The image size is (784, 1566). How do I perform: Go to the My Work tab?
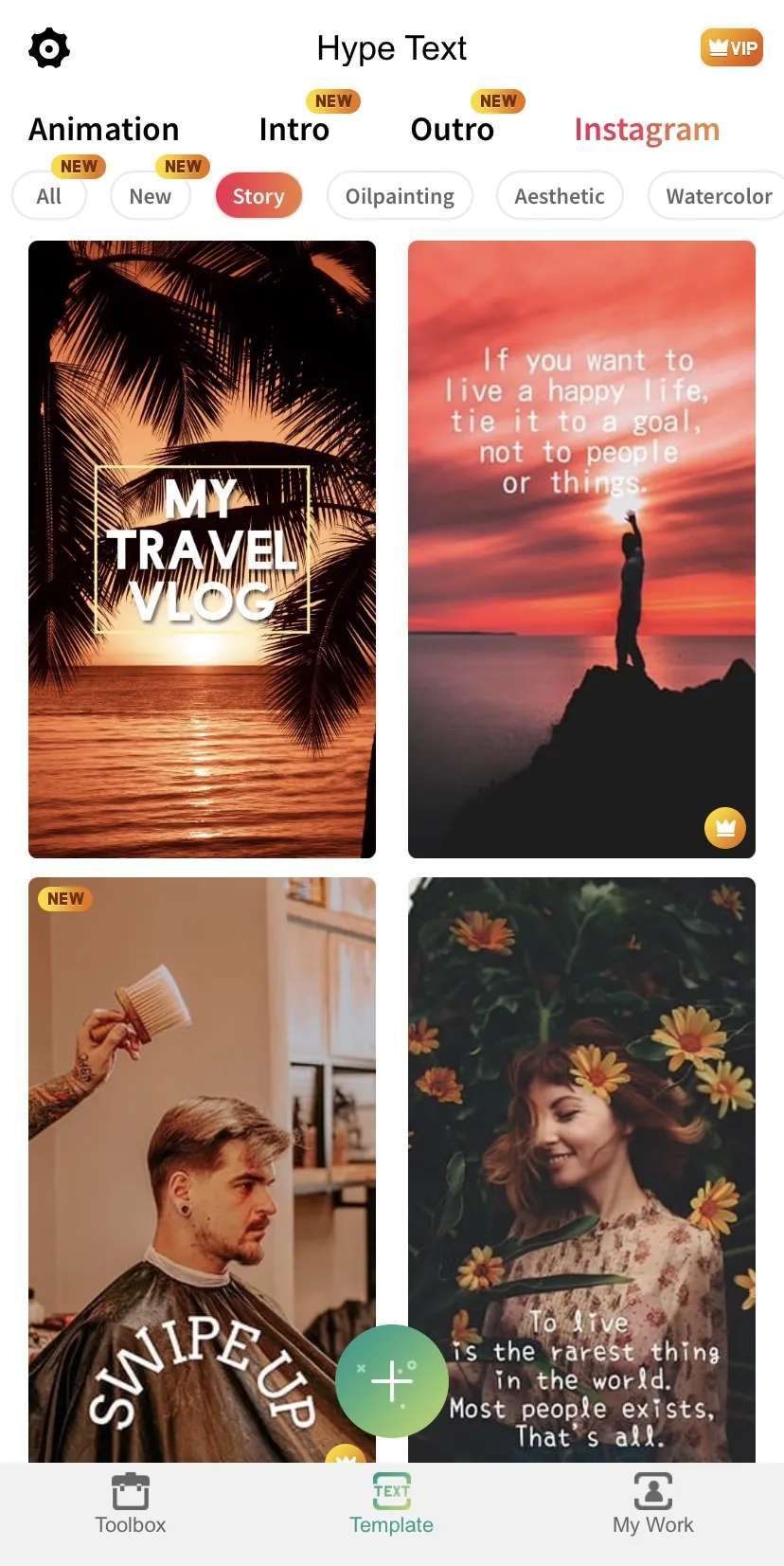coord(652,1504)
